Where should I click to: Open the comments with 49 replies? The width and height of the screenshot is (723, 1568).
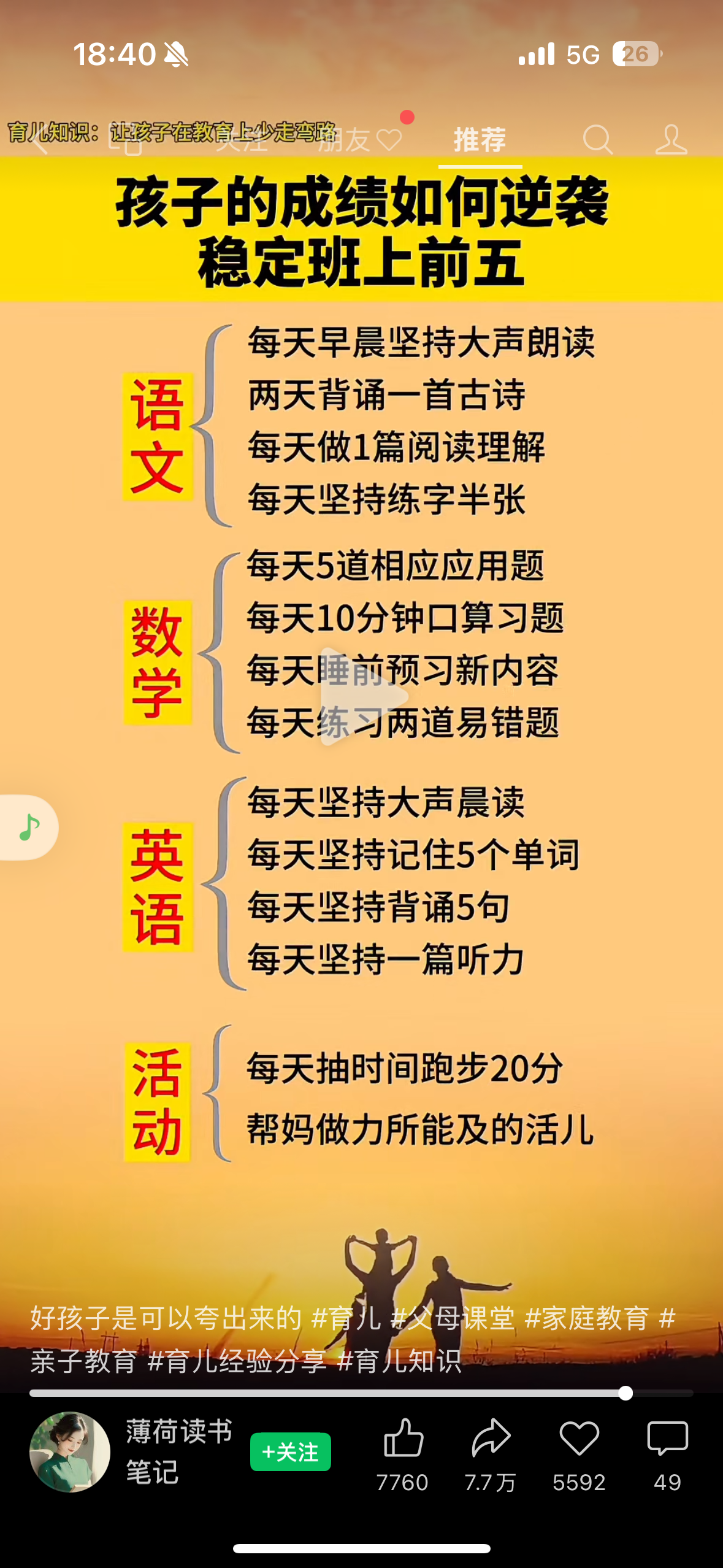click(x=667, y=1439)
